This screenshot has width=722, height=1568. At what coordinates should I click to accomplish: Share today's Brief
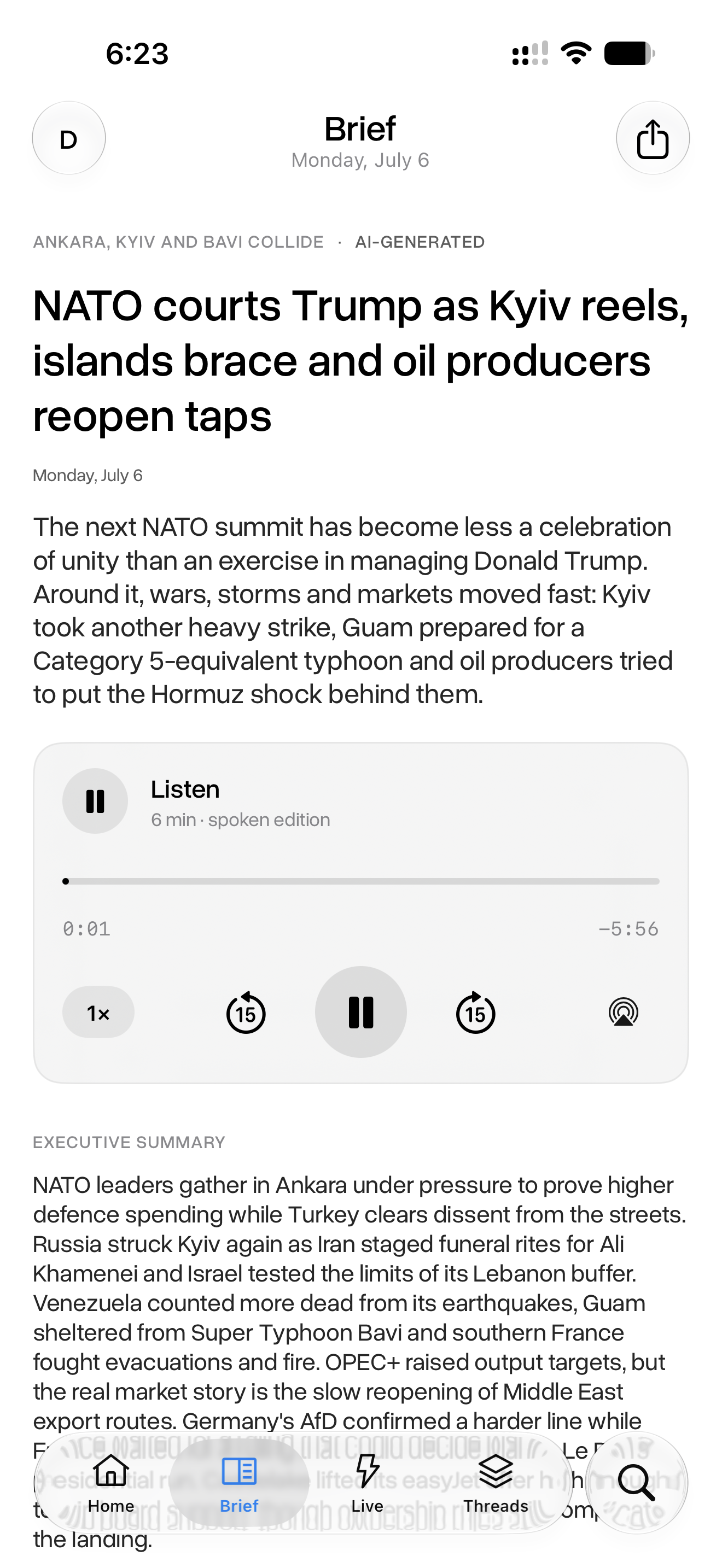(x=653, y=138)
